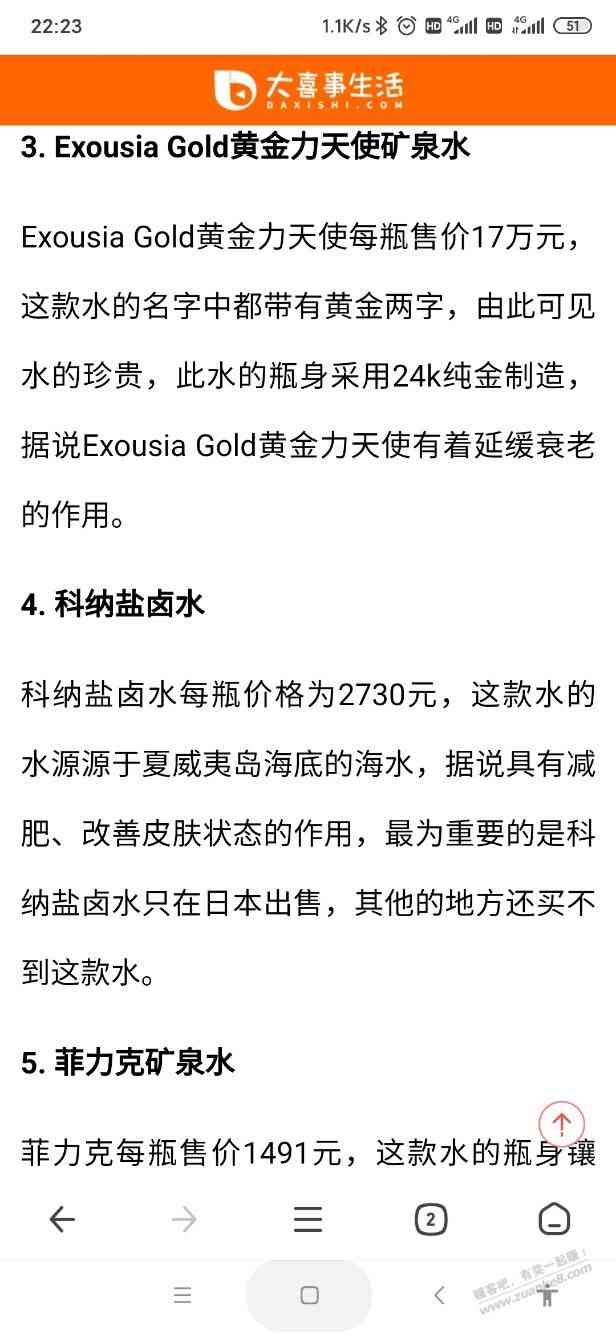
Task: Open the browser menu
Action: pyautogui.click(x=308, y=1219)
